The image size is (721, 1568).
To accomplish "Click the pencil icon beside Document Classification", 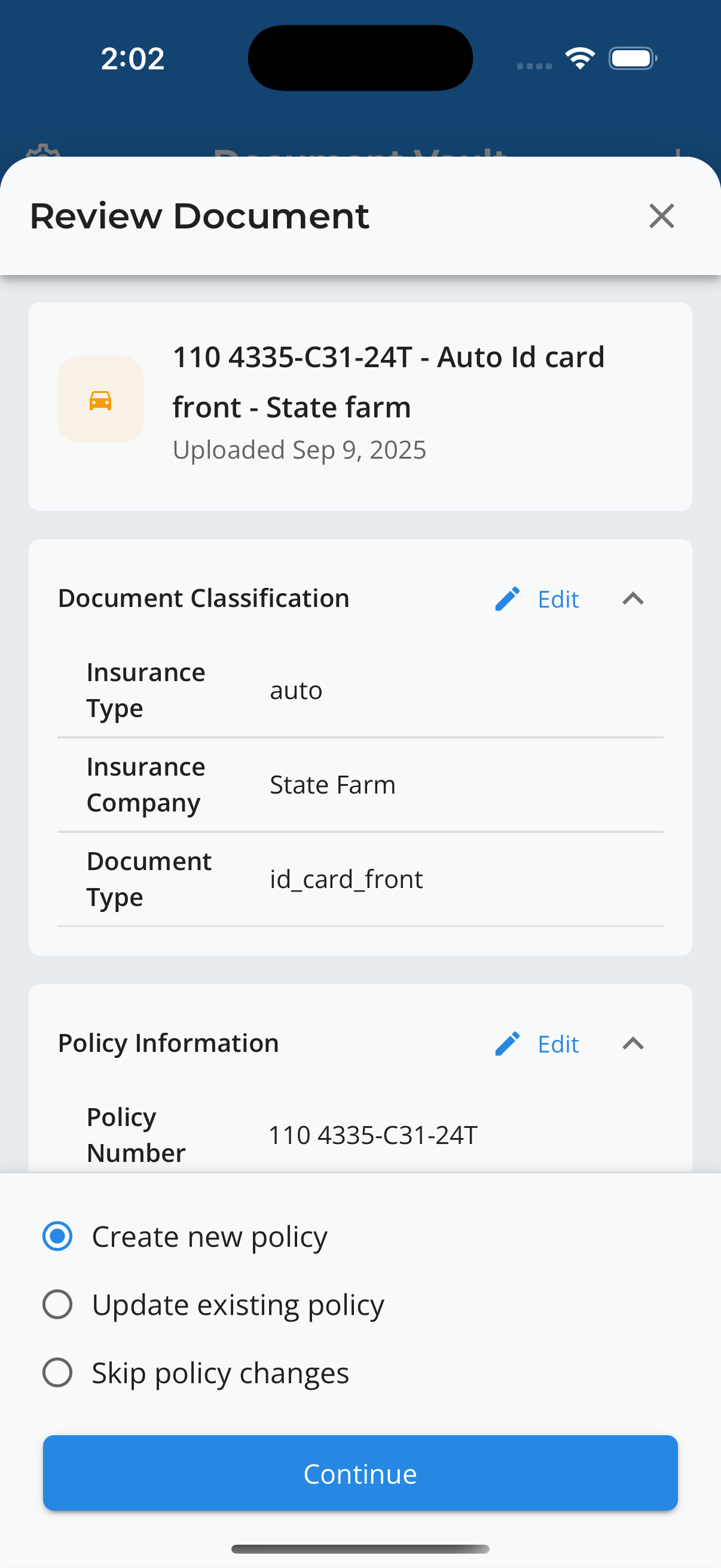I will (x=507, y=599).
